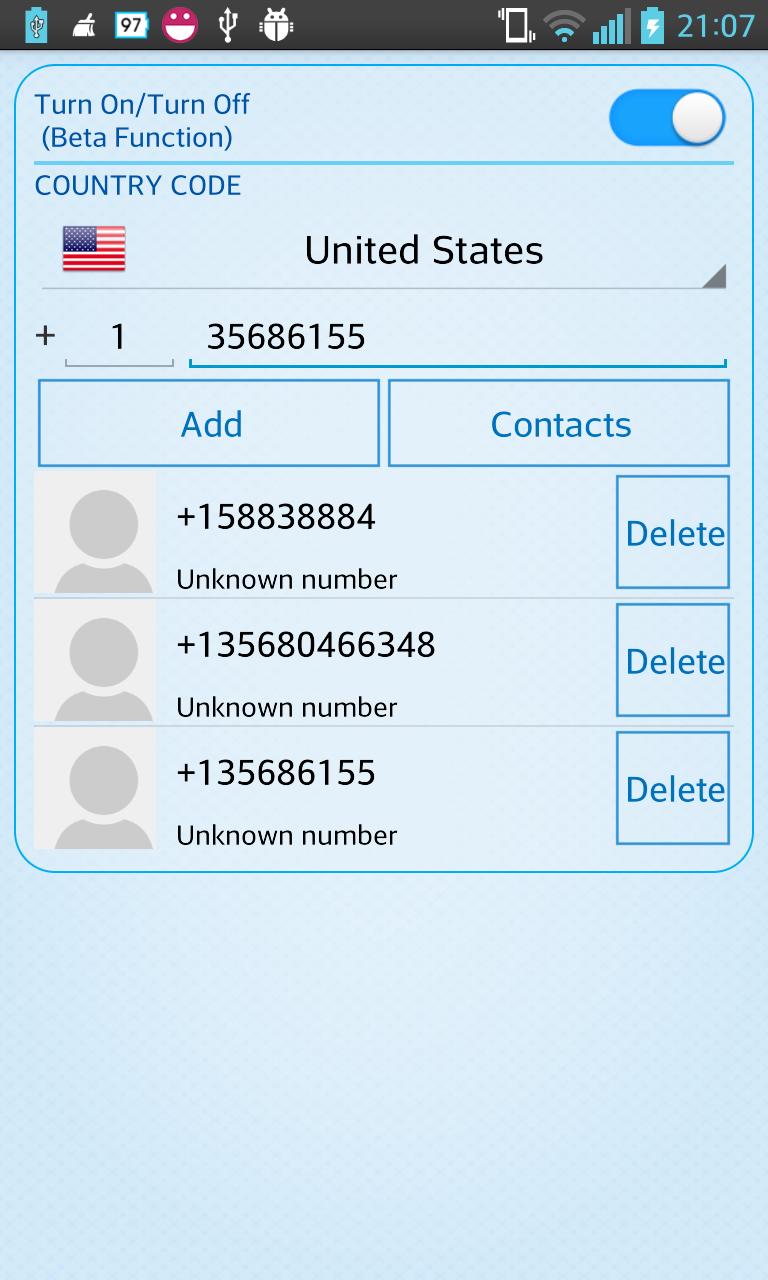This screenshot has width=768, height=1280.
Task: Delete the number +135680466348
Action: click(673, 661)
